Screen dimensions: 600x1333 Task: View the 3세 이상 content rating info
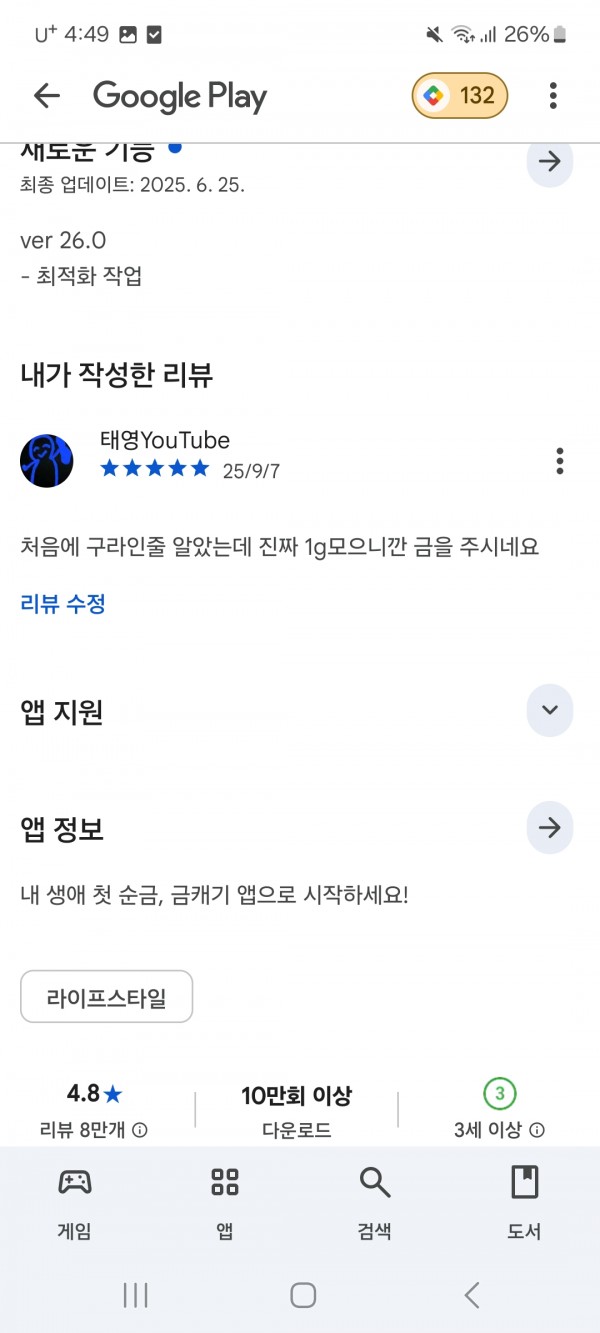coord(537,1131)
